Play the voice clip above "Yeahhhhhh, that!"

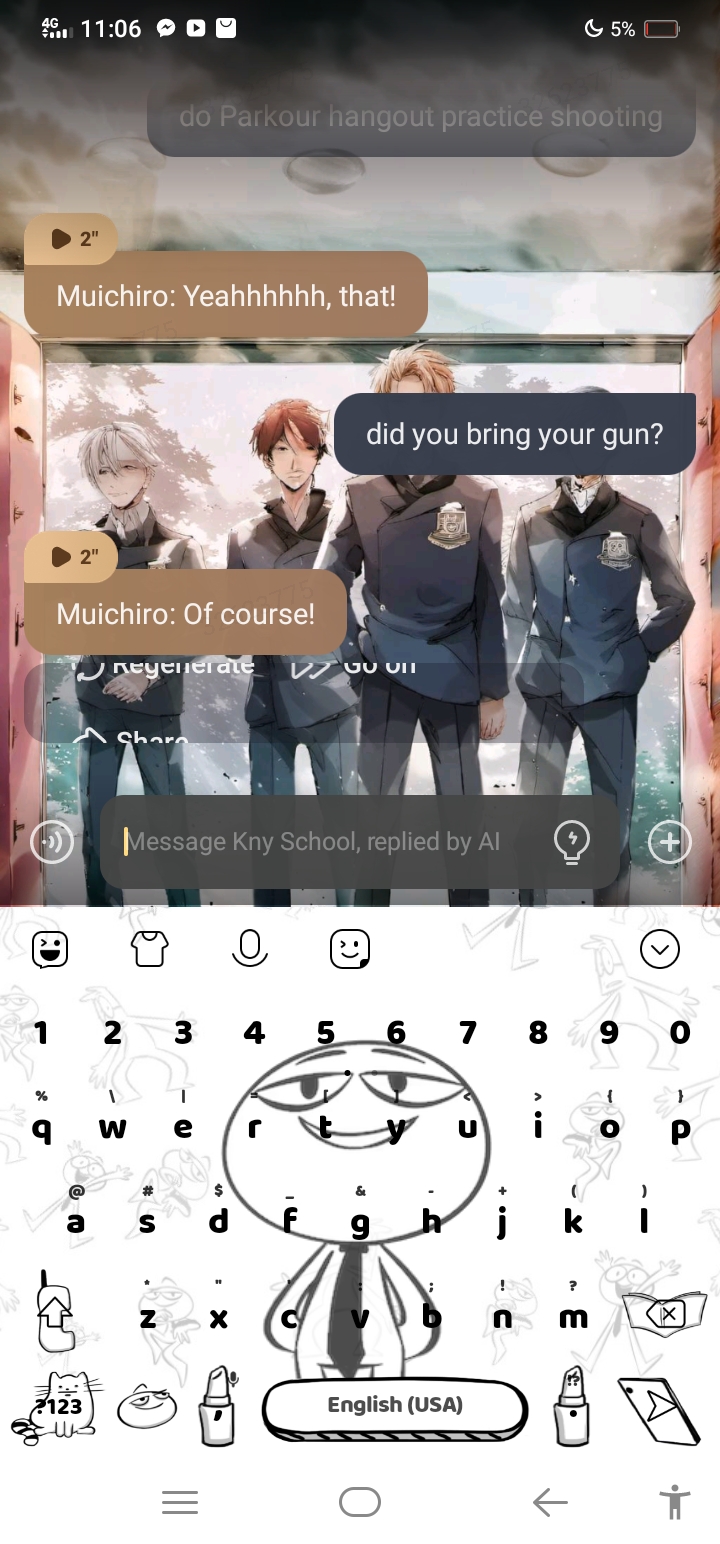(x=71, y=238)
